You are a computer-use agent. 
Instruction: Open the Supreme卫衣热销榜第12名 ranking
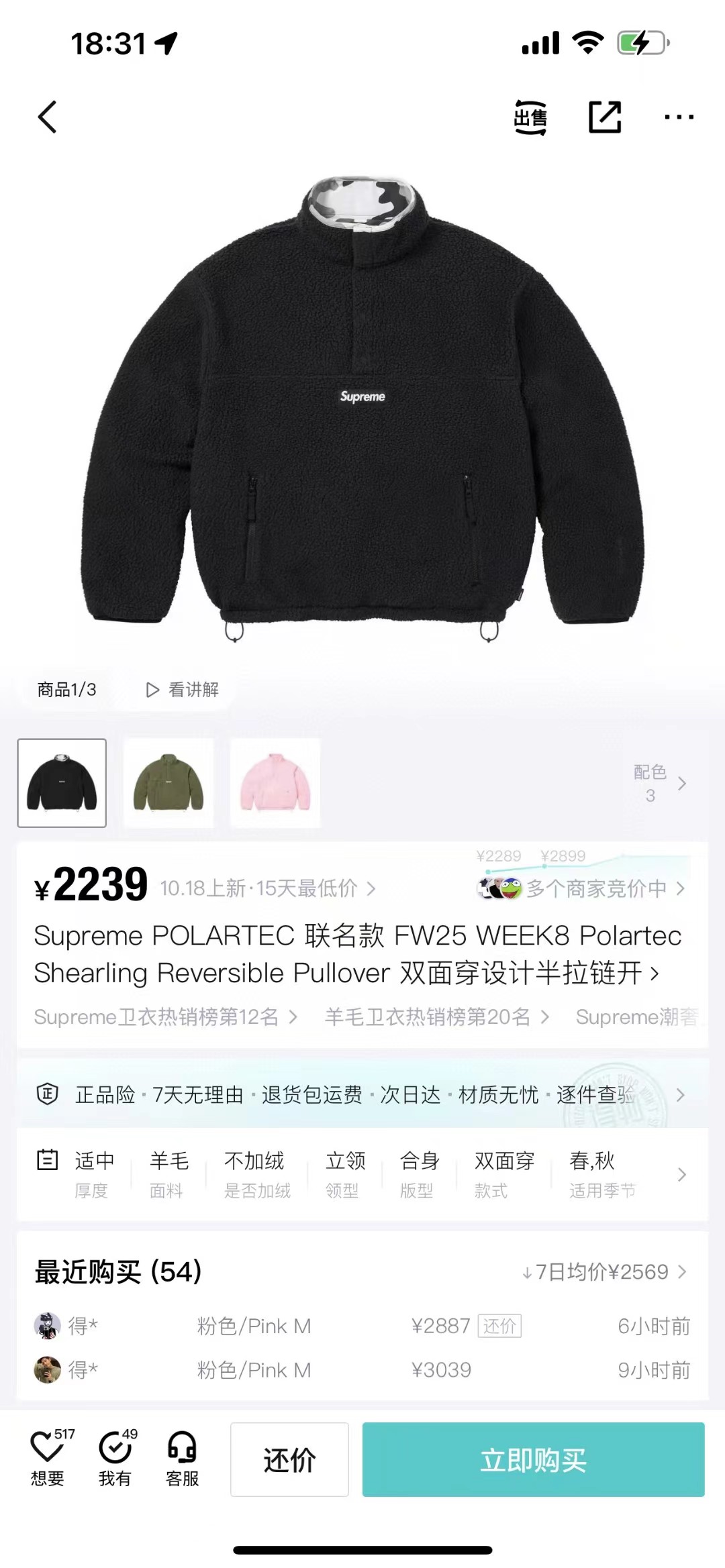click(x=165, y=1017)
